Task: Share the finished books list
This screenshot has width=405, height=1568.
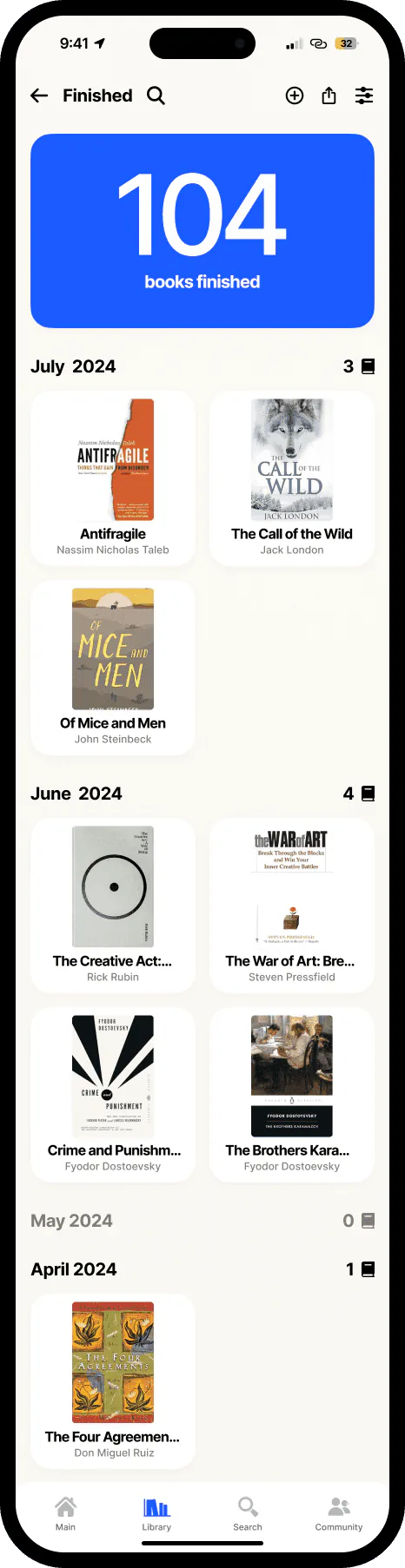Action: (329, 96)
